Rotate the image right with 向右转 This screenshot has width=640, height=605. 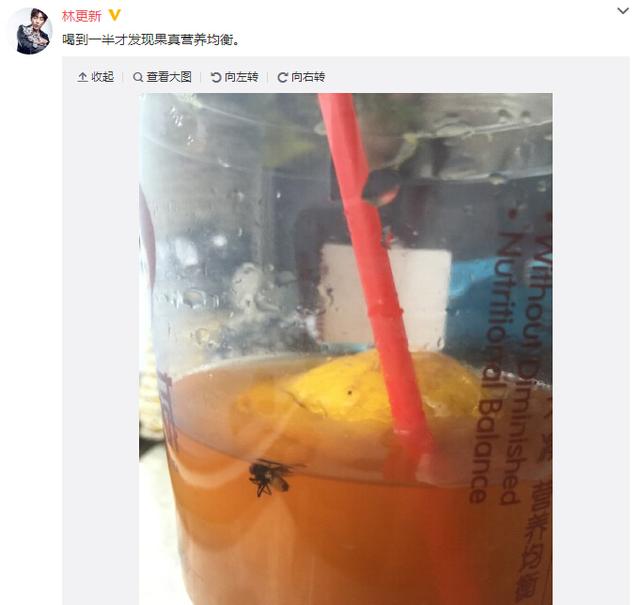tap(301, 77)
